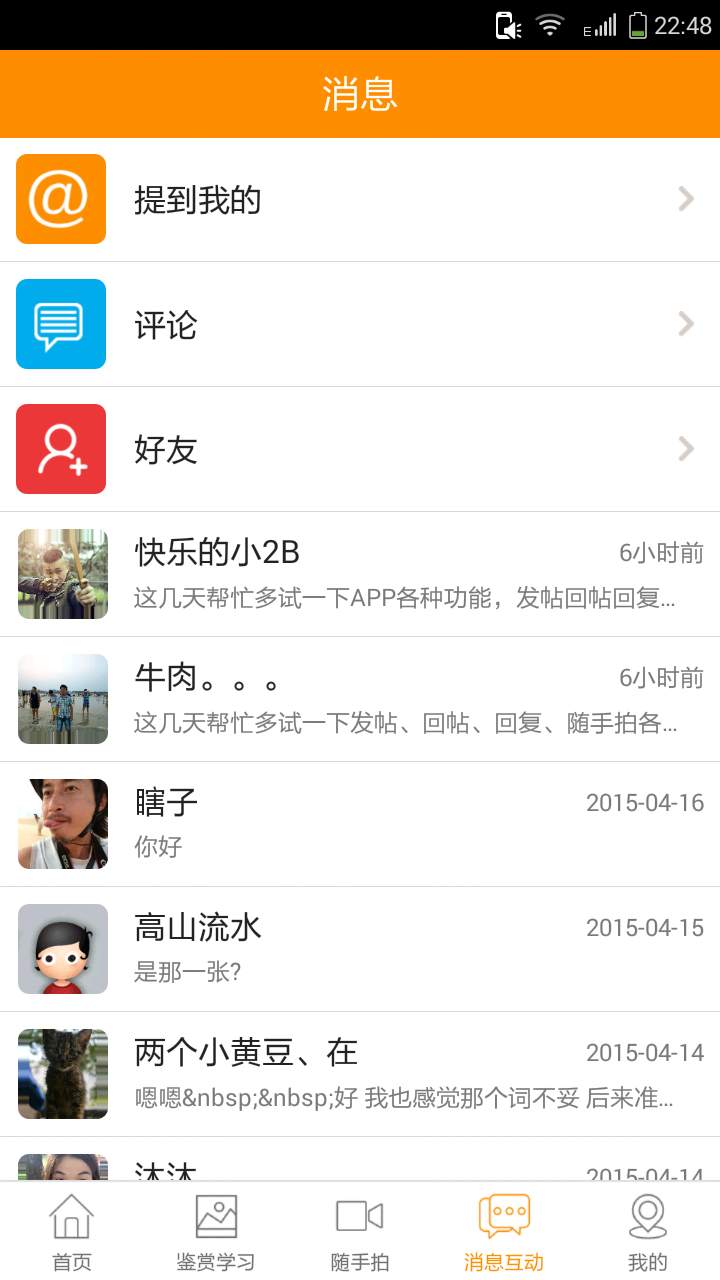Image resolution: width=720 pixels, height=1280 pixels.
Task: Open the thread with 两个小黄豆、在
Action: [x=360, y=1075]
